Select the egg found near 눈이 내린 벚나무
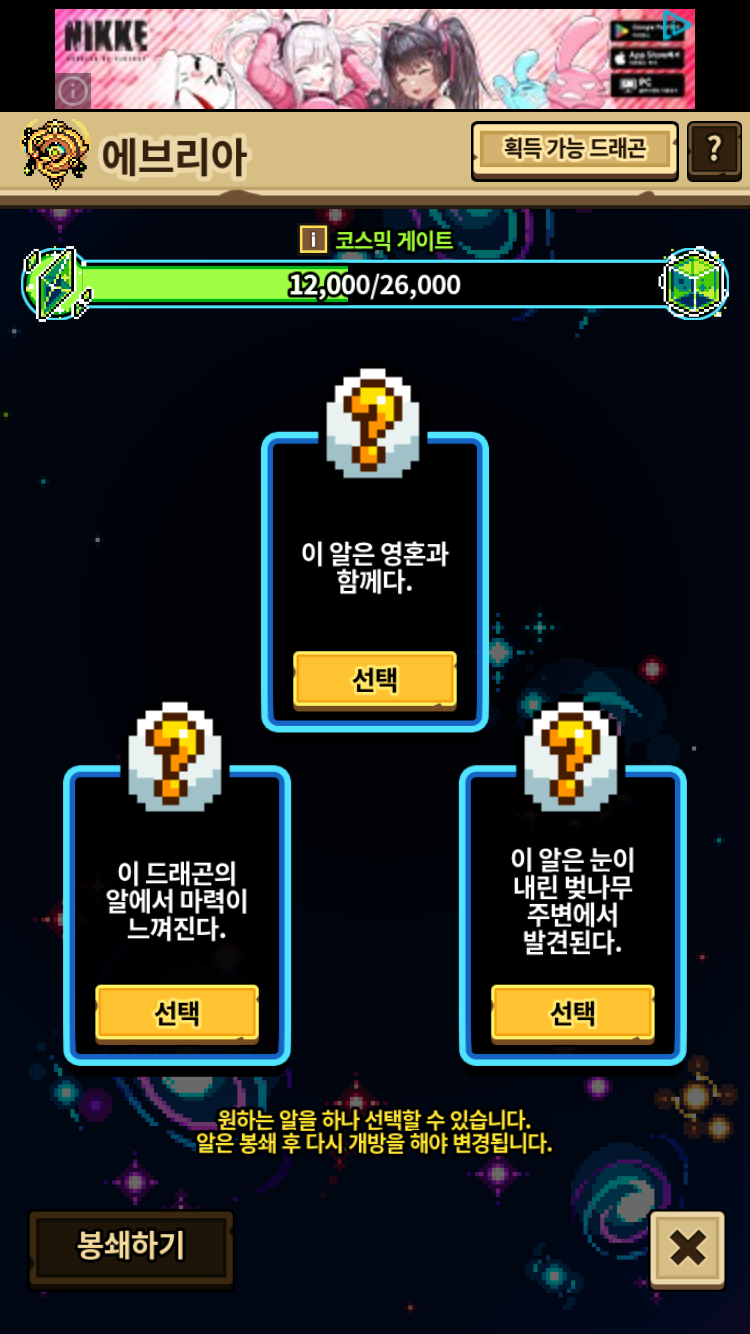 (572, 1013)
